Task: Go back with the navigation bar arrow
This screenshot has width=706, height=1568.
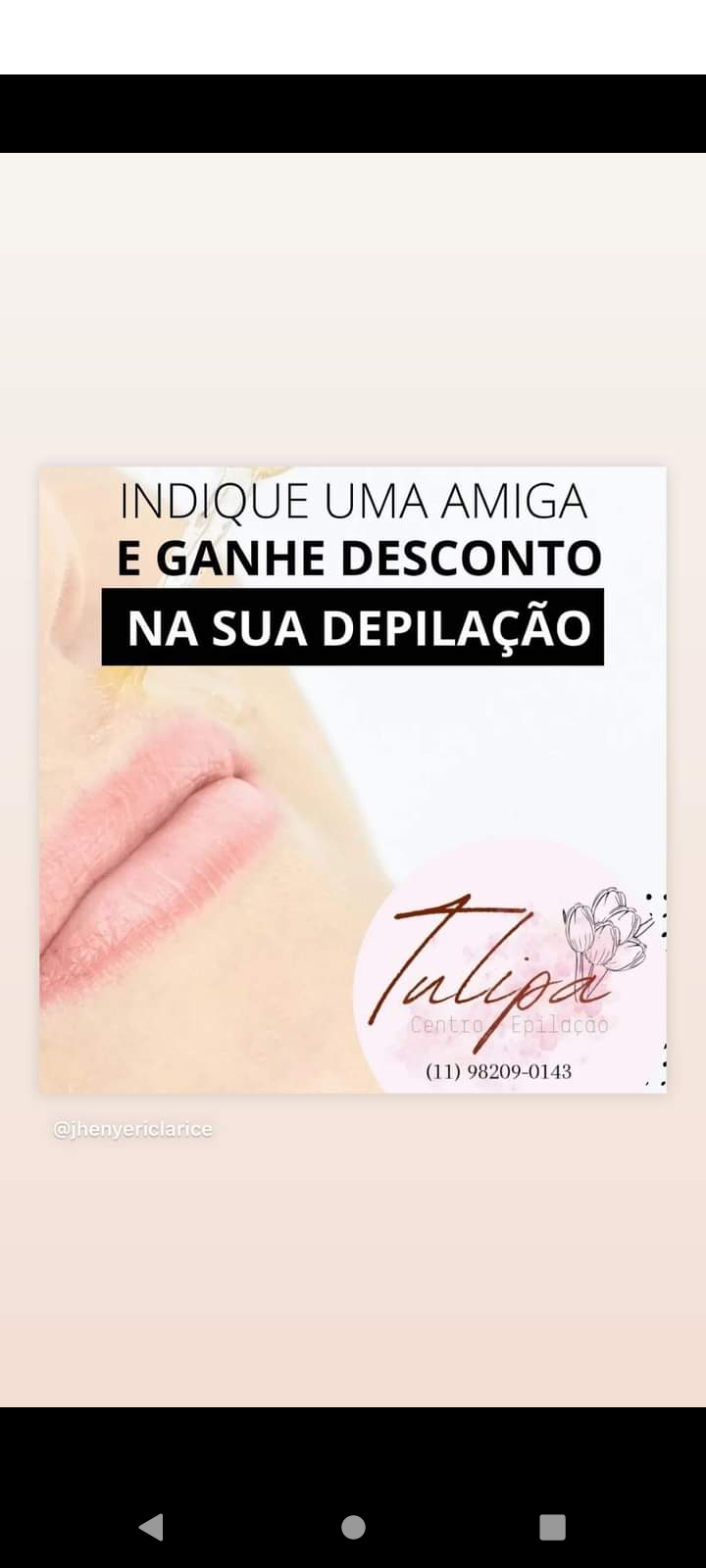Action: (x=152, y=1527)
